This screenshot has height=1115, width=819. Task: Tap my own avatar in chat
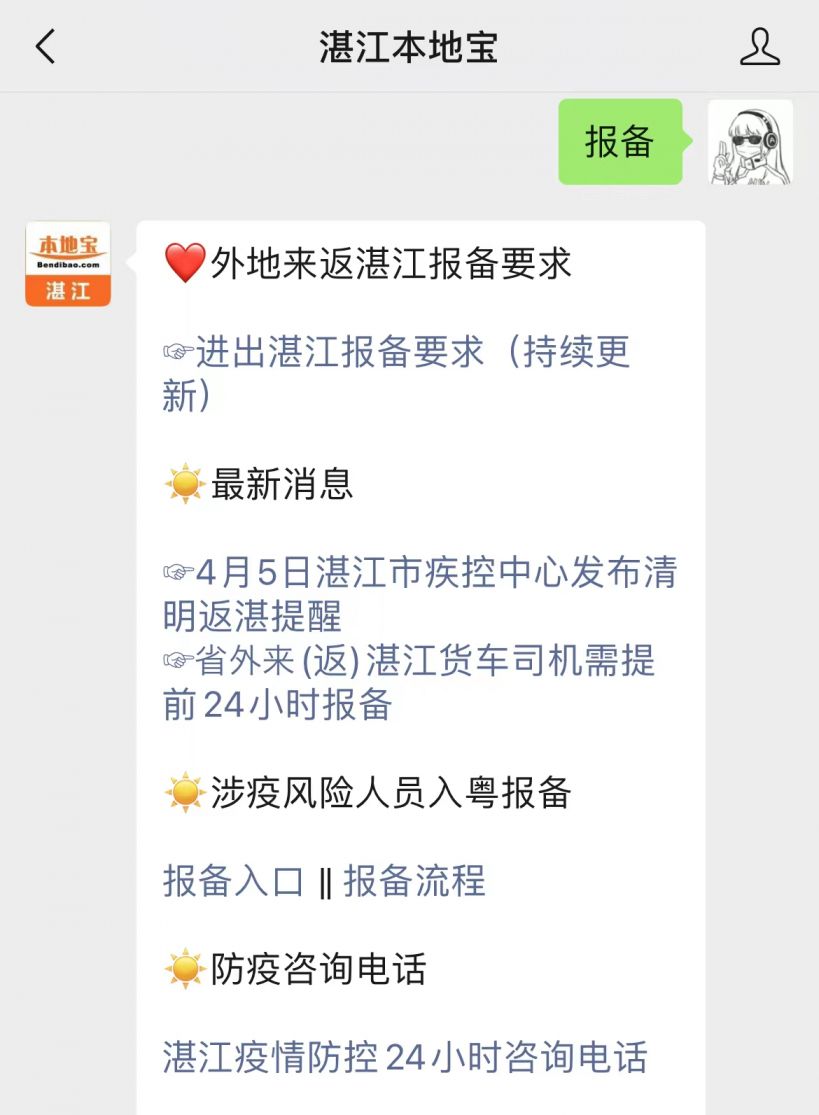750,142
